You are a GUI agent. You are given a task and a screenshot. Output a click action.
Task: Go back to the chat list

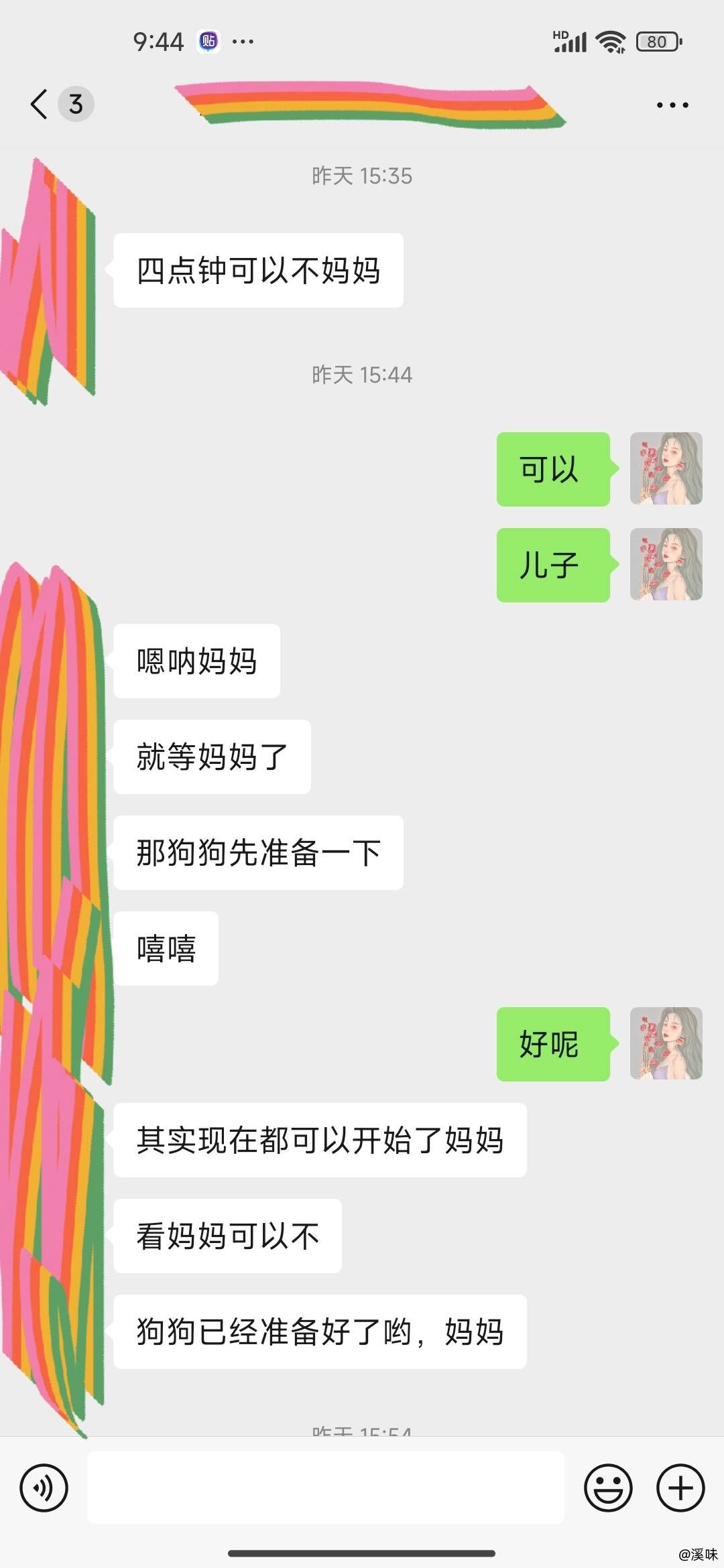tap(40, 105)
